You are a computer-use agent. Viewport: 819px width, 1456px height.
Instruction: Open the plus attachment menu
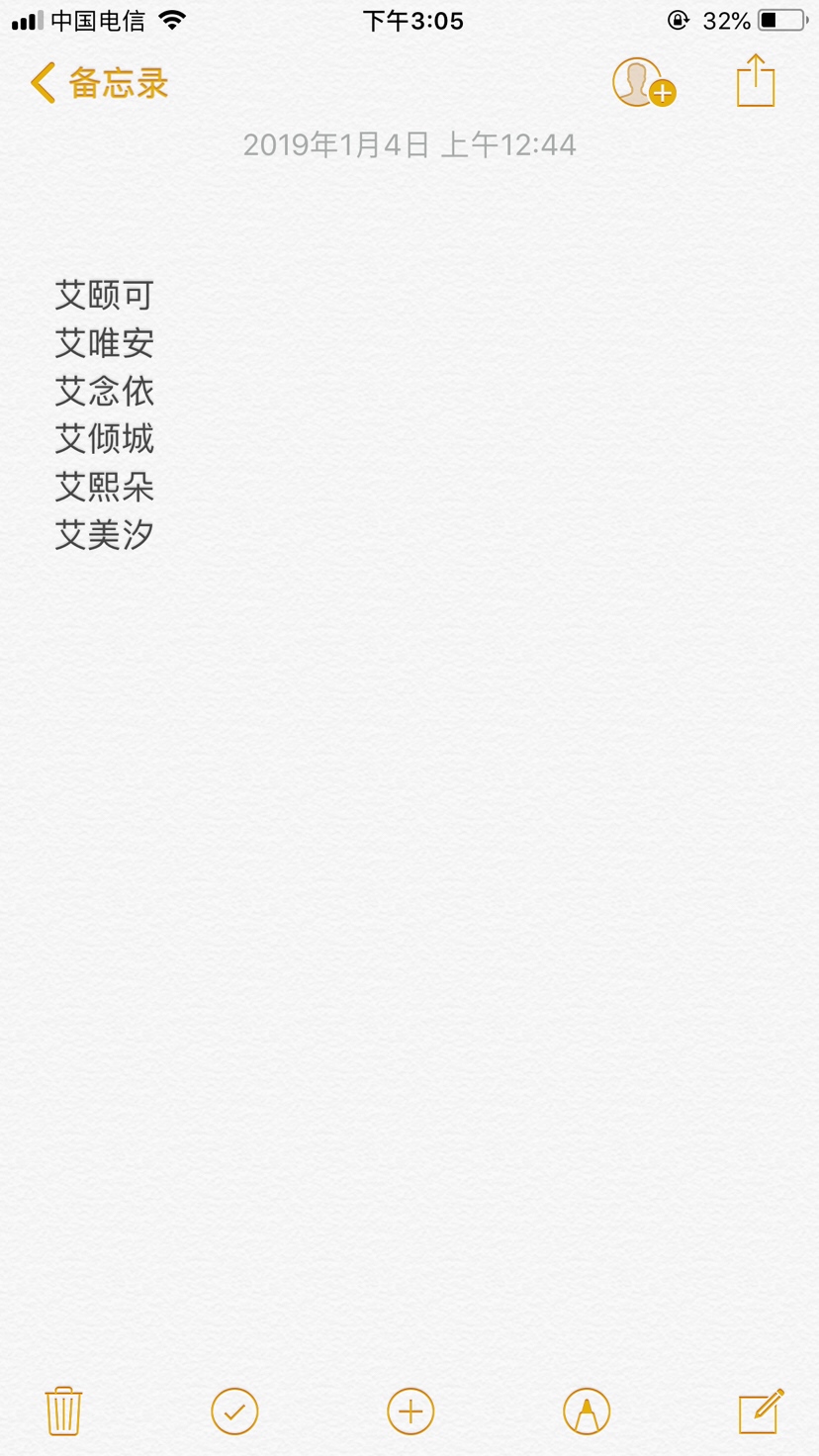(x=410, y=1410)
